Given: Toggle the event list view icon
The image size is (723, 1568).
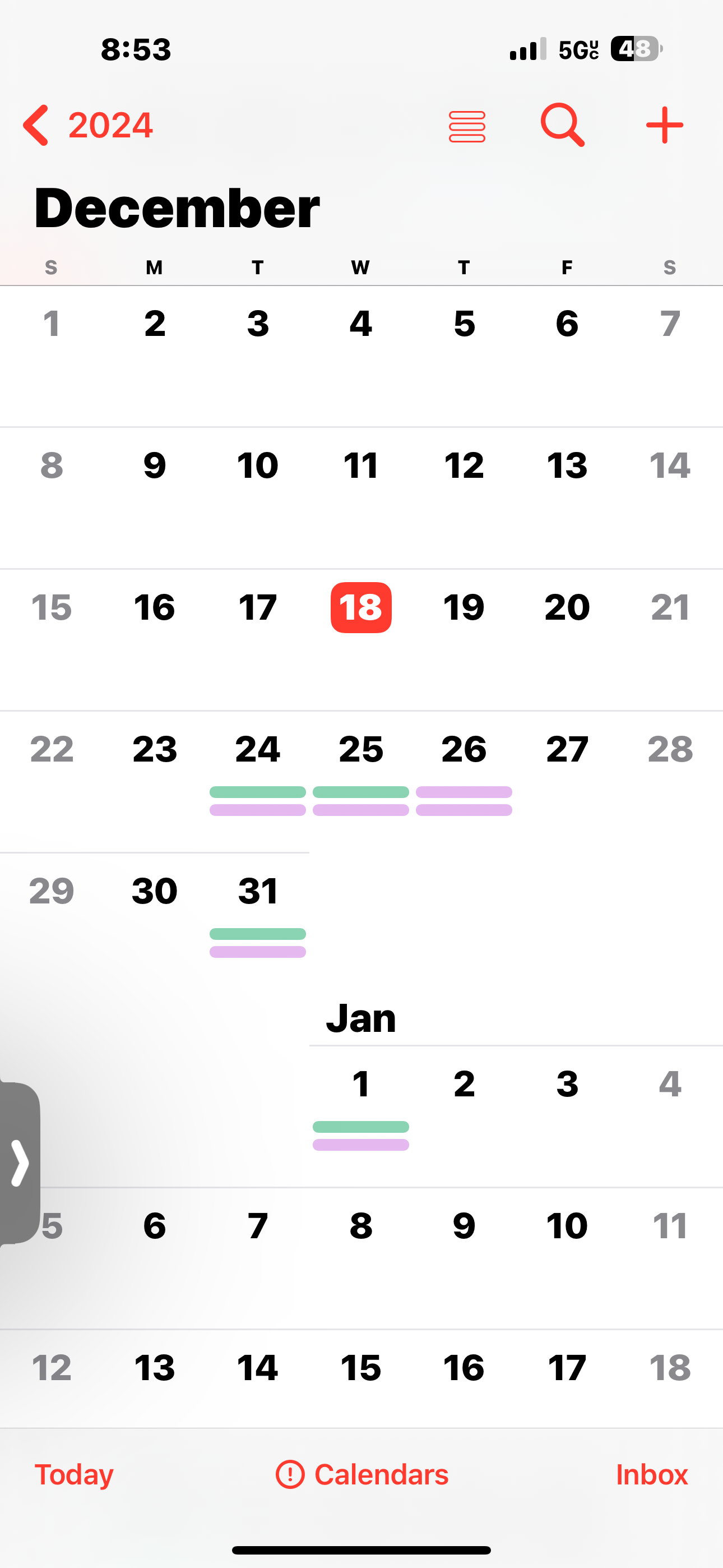Looking at the screenshot, I should pyautogui.click(x=467, y=126).
